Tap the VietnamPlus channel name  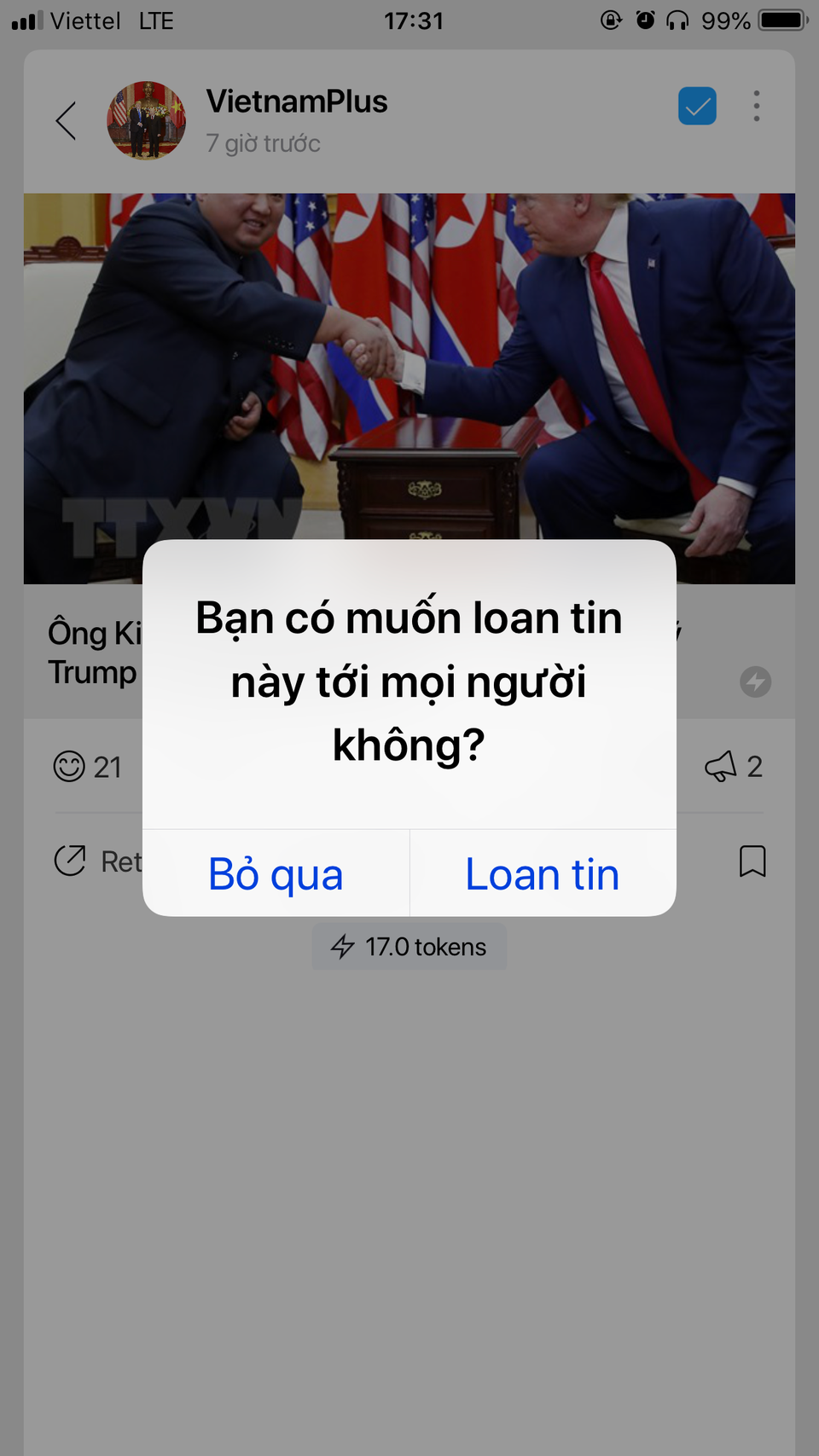tap(296, 102)
